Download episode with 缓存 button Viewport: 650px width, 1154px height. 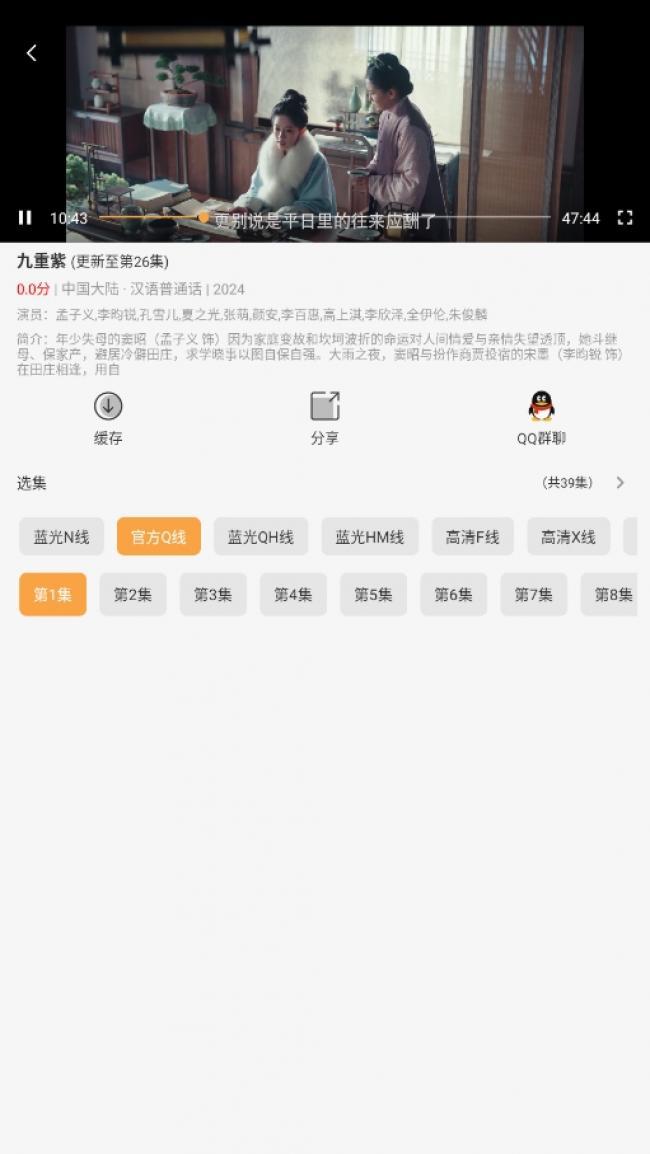tap(108, 418)
